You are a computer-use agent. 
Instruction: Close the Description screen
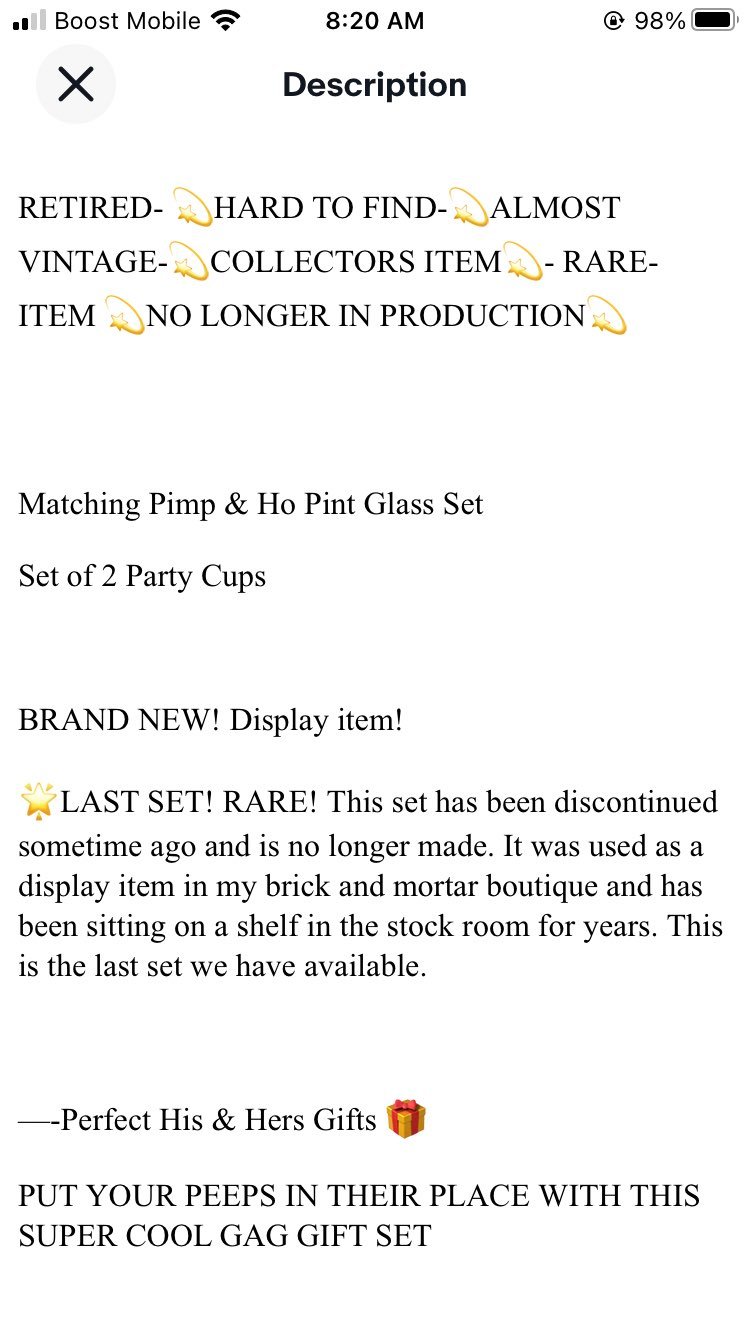click(x=76, y=84)
